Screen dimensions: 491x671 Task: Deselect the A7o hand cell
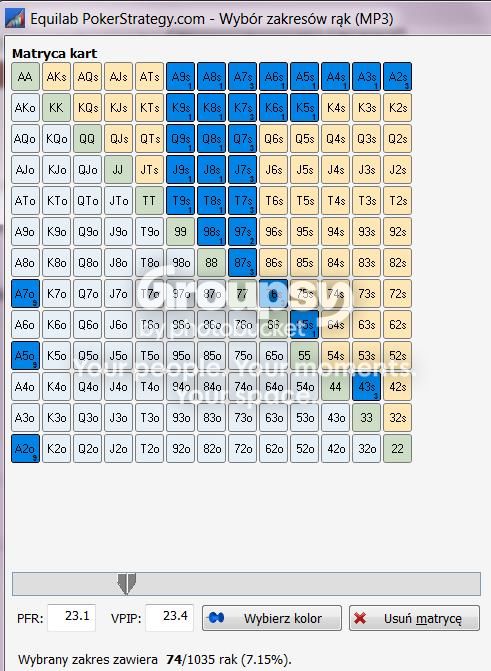(25, 294)
